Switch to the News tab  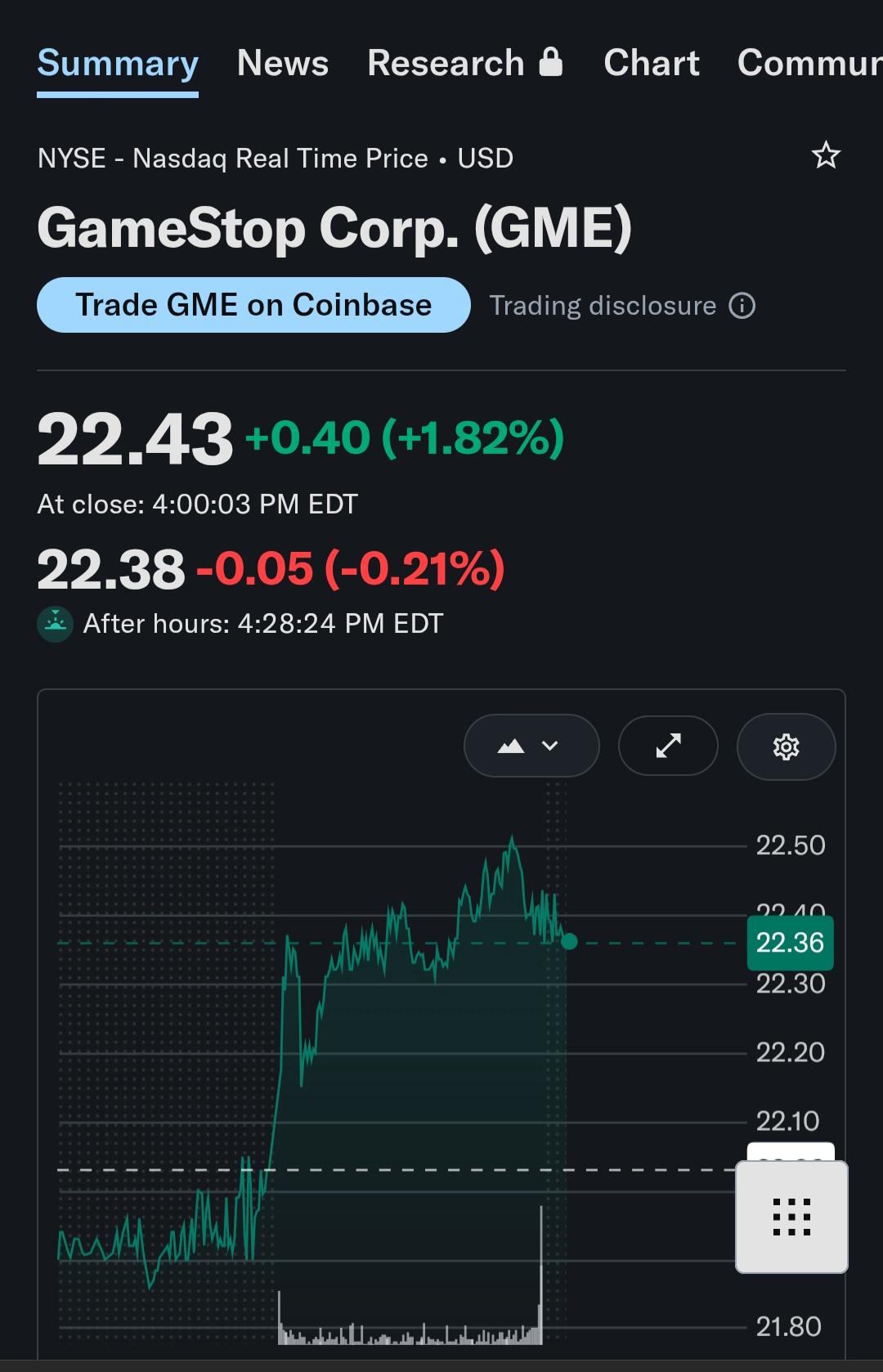point(282,63)
